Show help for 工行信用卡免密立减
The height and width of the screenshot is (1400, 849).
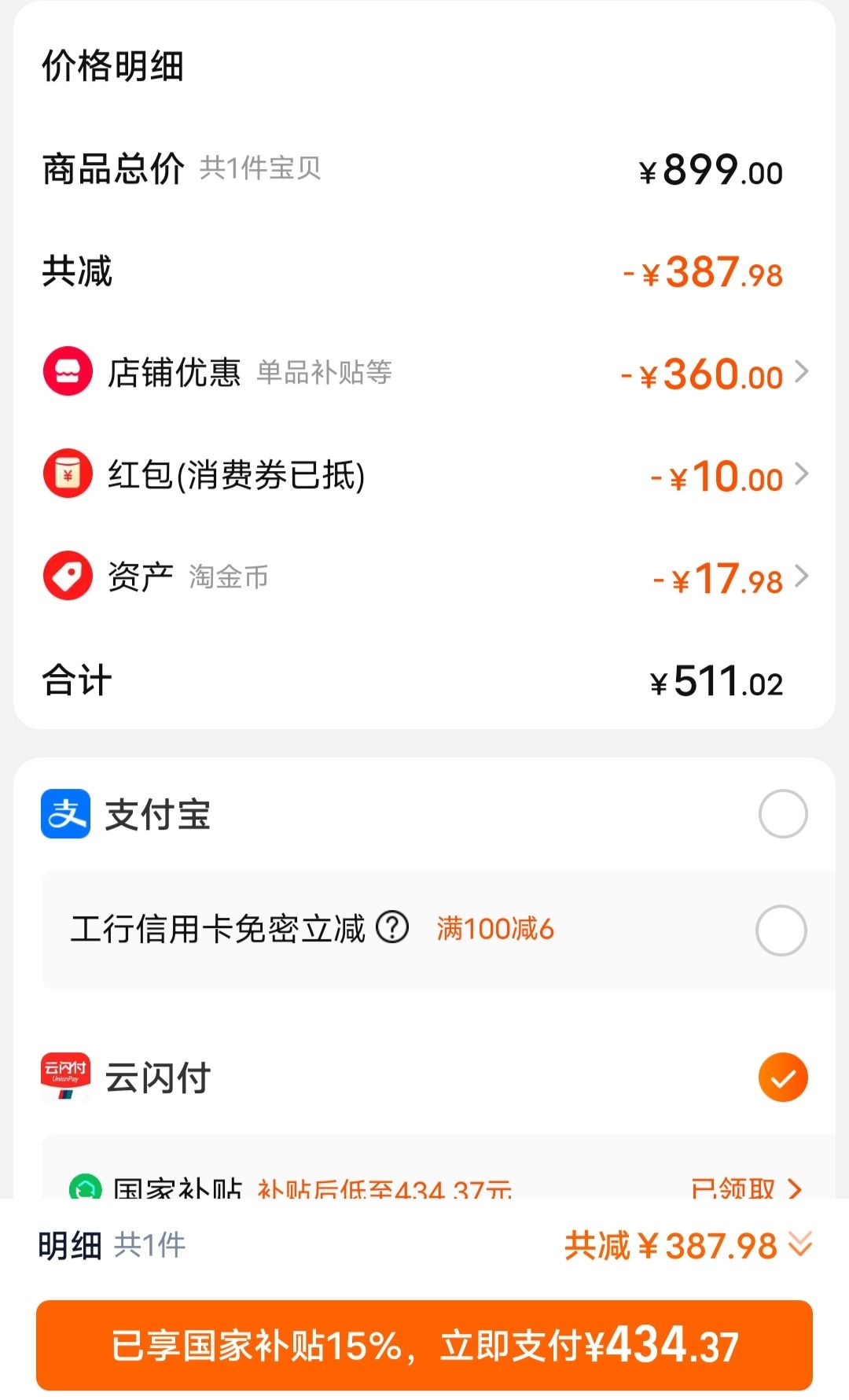(392, 927)
